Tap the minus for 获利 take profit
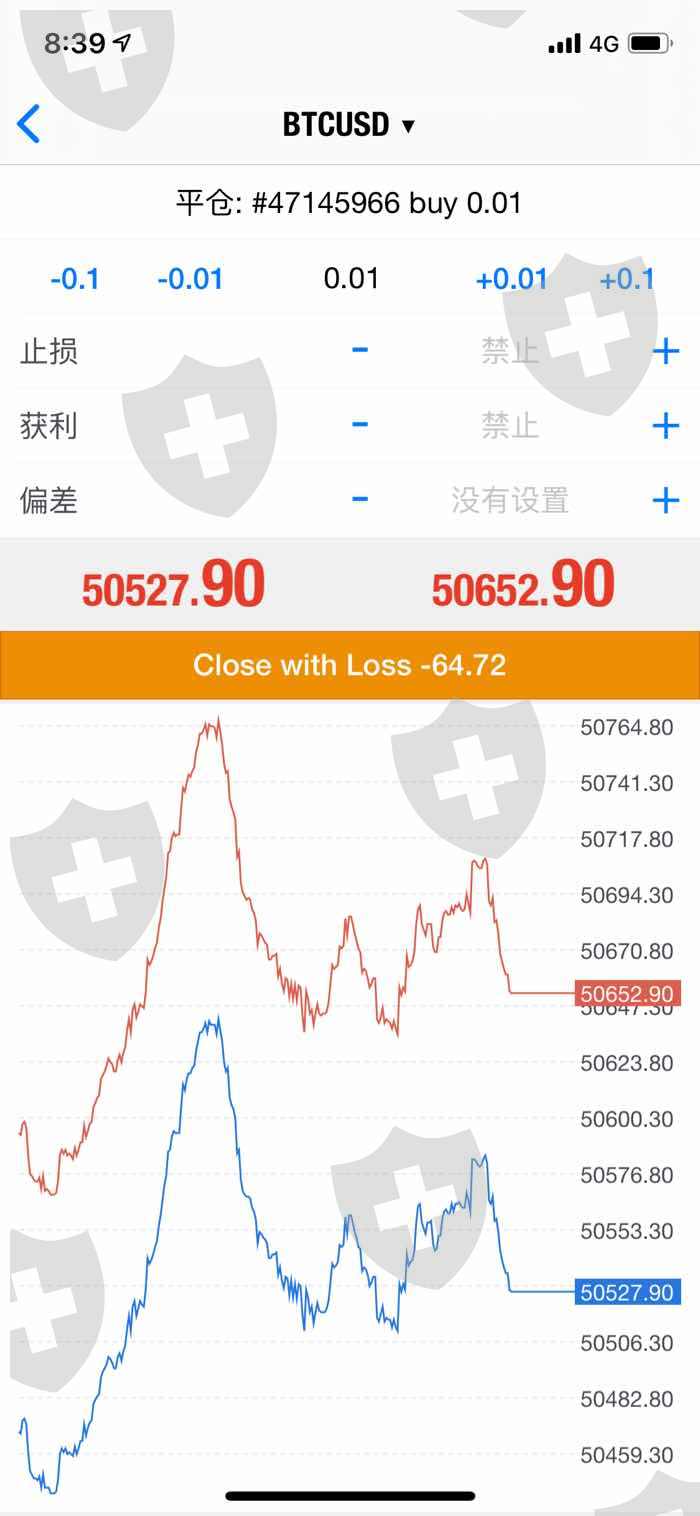The height and width of the screenshot is (1516, 700). click(360, 425)
